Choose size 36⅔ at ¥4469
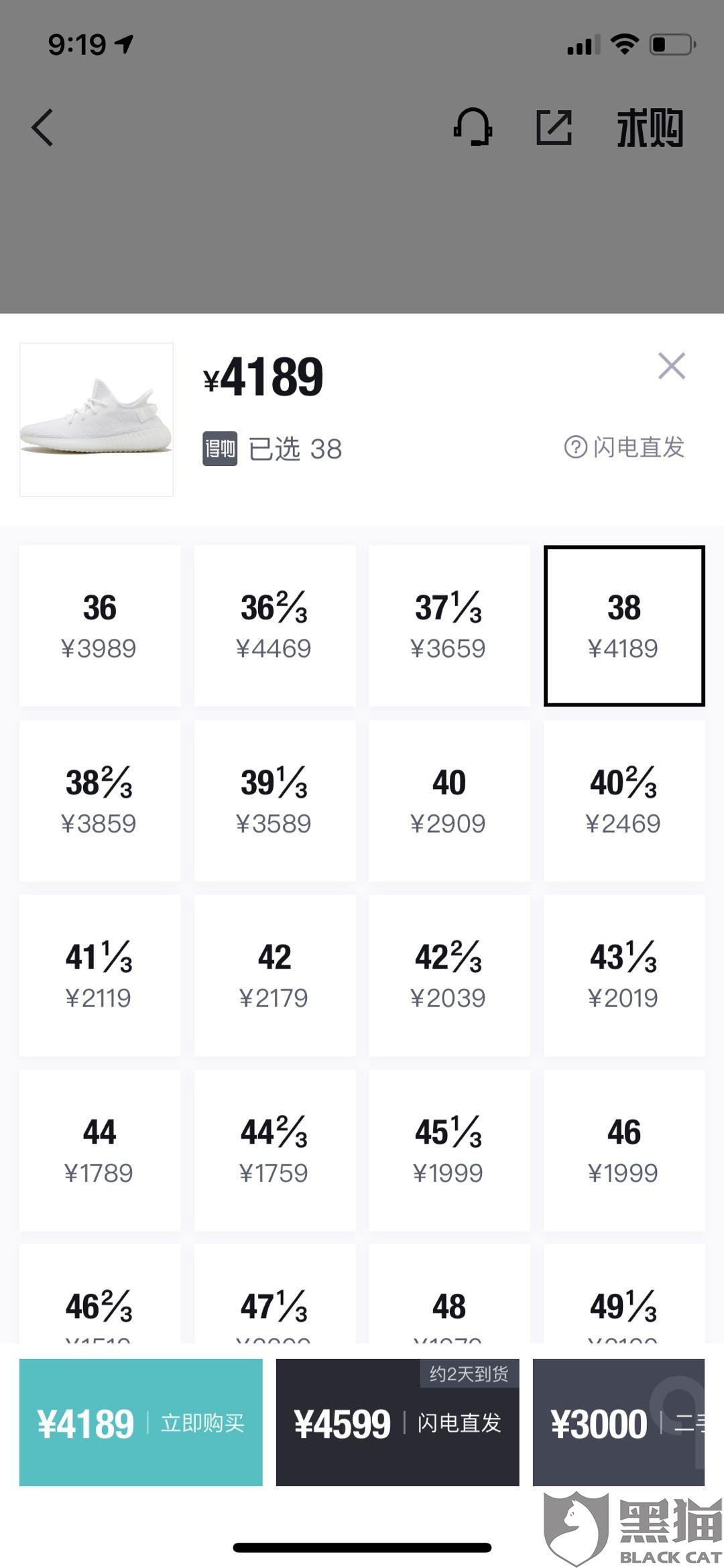724x1568 pixels. (x=275, y=625)
